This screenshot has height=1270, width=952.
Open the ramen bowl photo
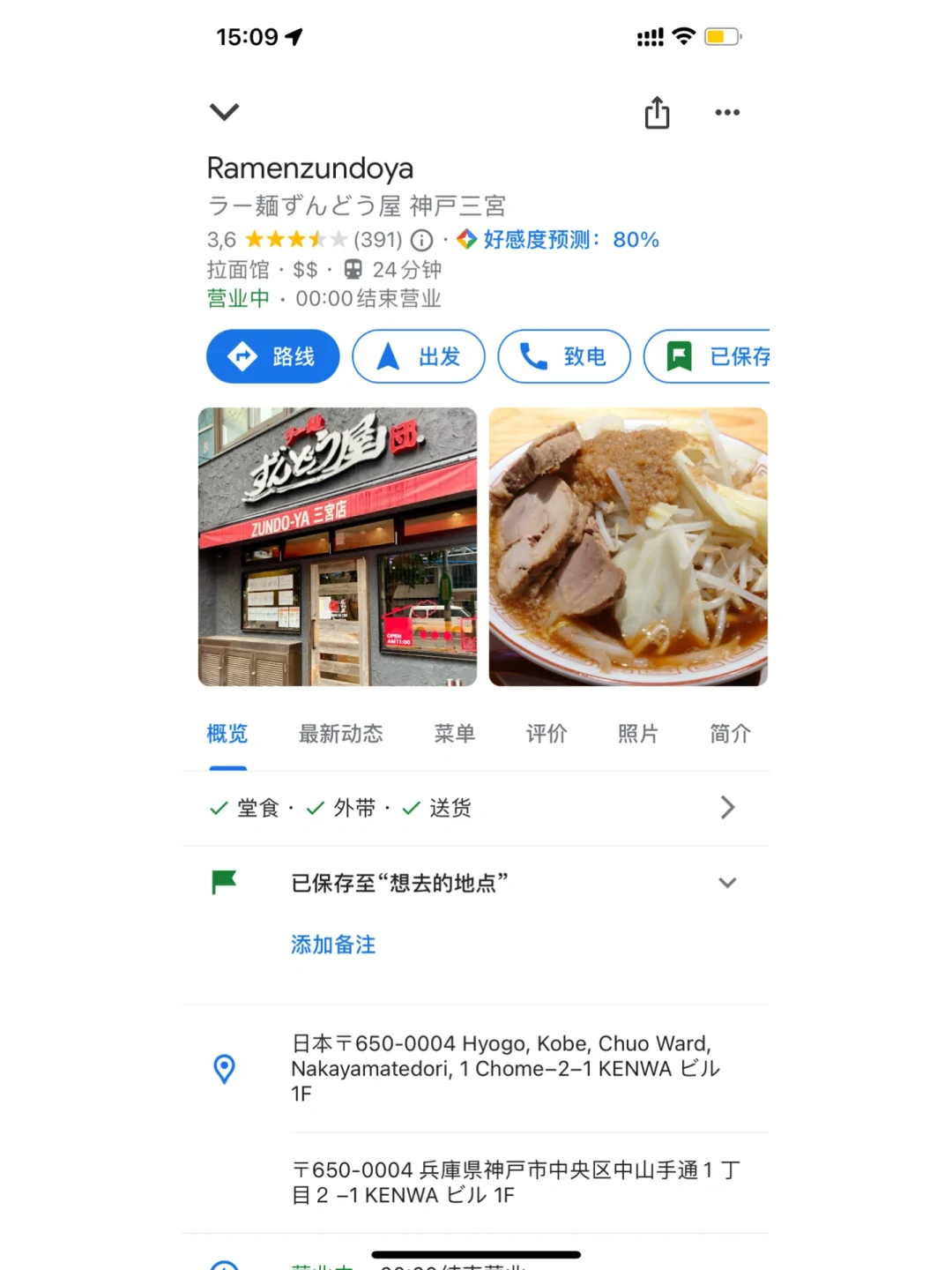pos(628,547)
